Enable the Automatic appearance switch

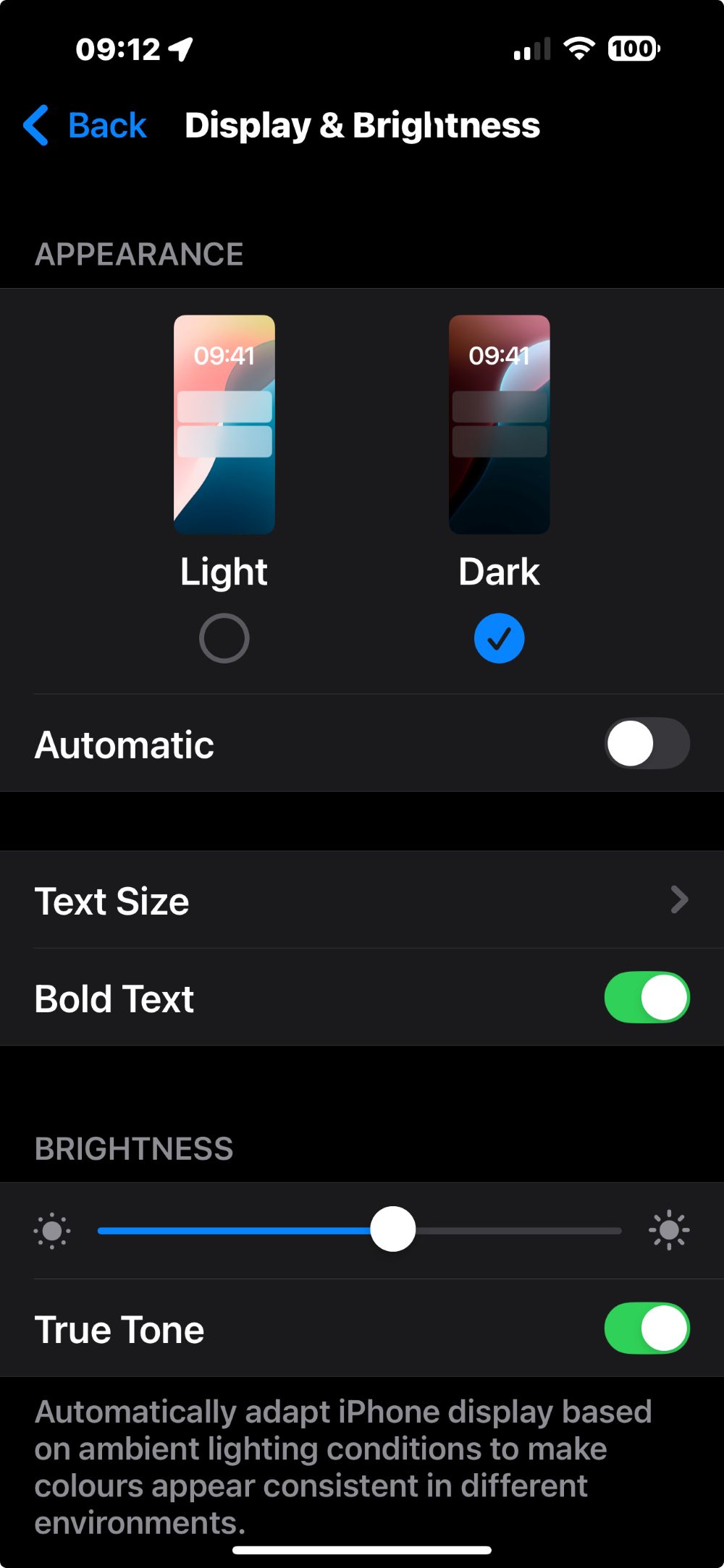click(647, 744)
